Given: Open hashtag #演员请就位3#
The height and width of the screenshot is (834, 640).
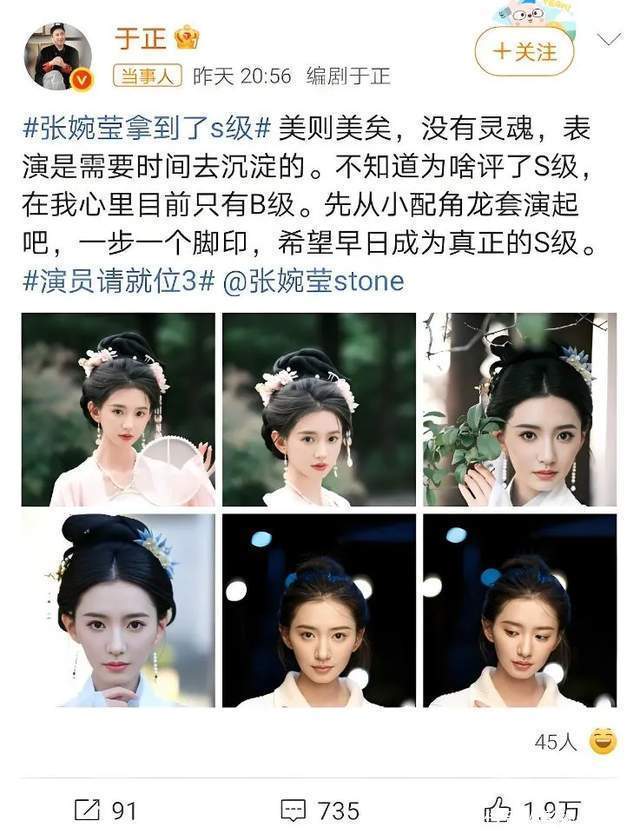Looking at the screenshot, I should (119, 280).
